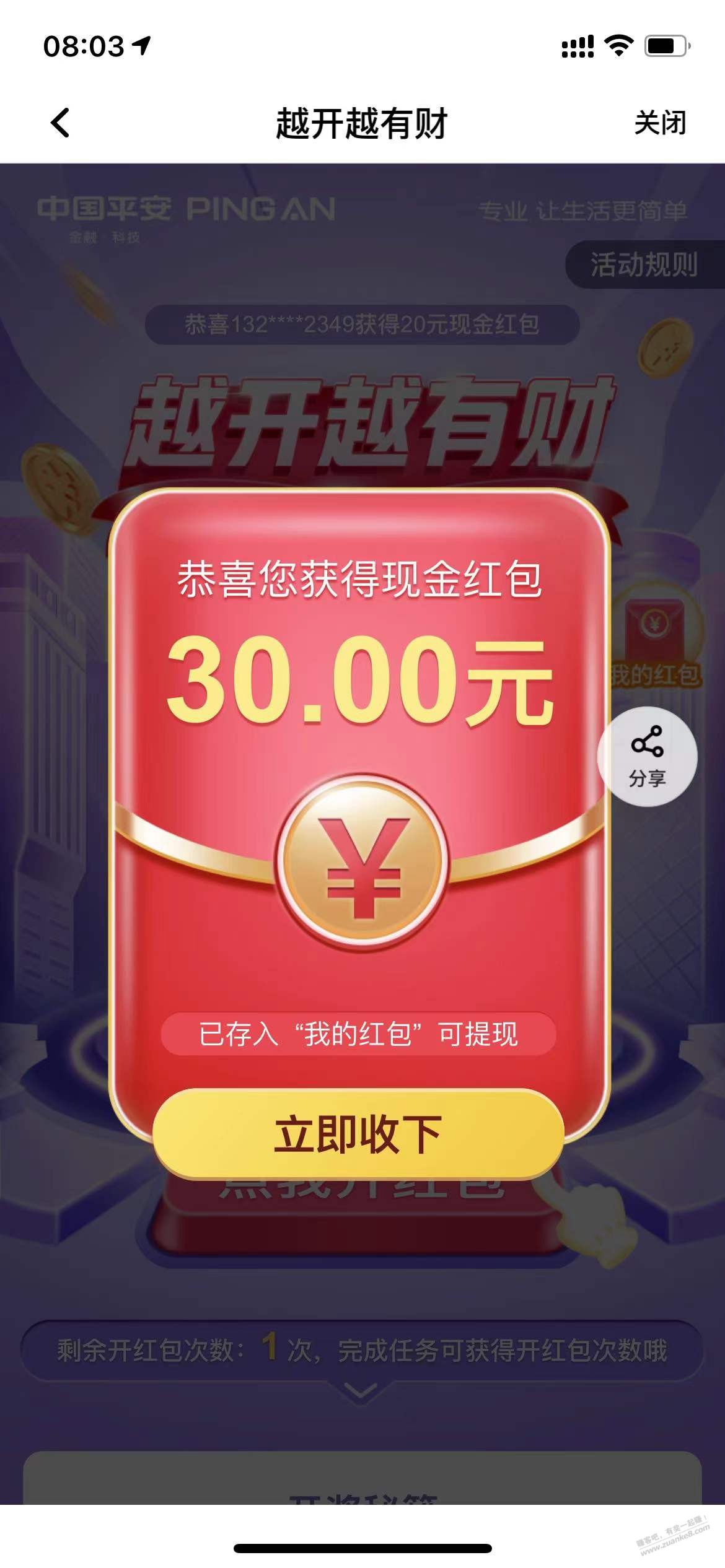Screen dimensions: 725x1568
Task: Open the 分享 share button
Action: tap(647, 756)
